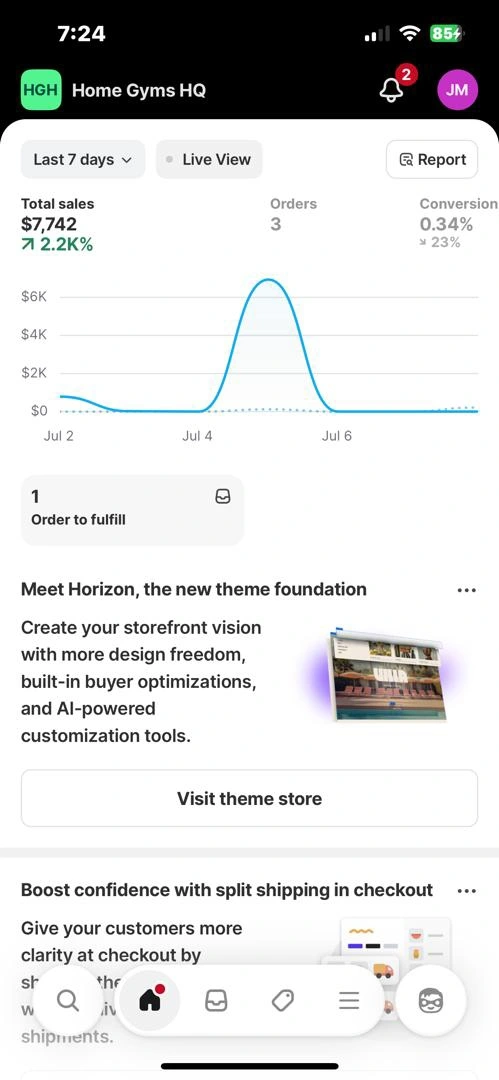Screen dimensions: 499x1080
Task: Open the hamburger menu tab
Action: [x=349, y=1000]
